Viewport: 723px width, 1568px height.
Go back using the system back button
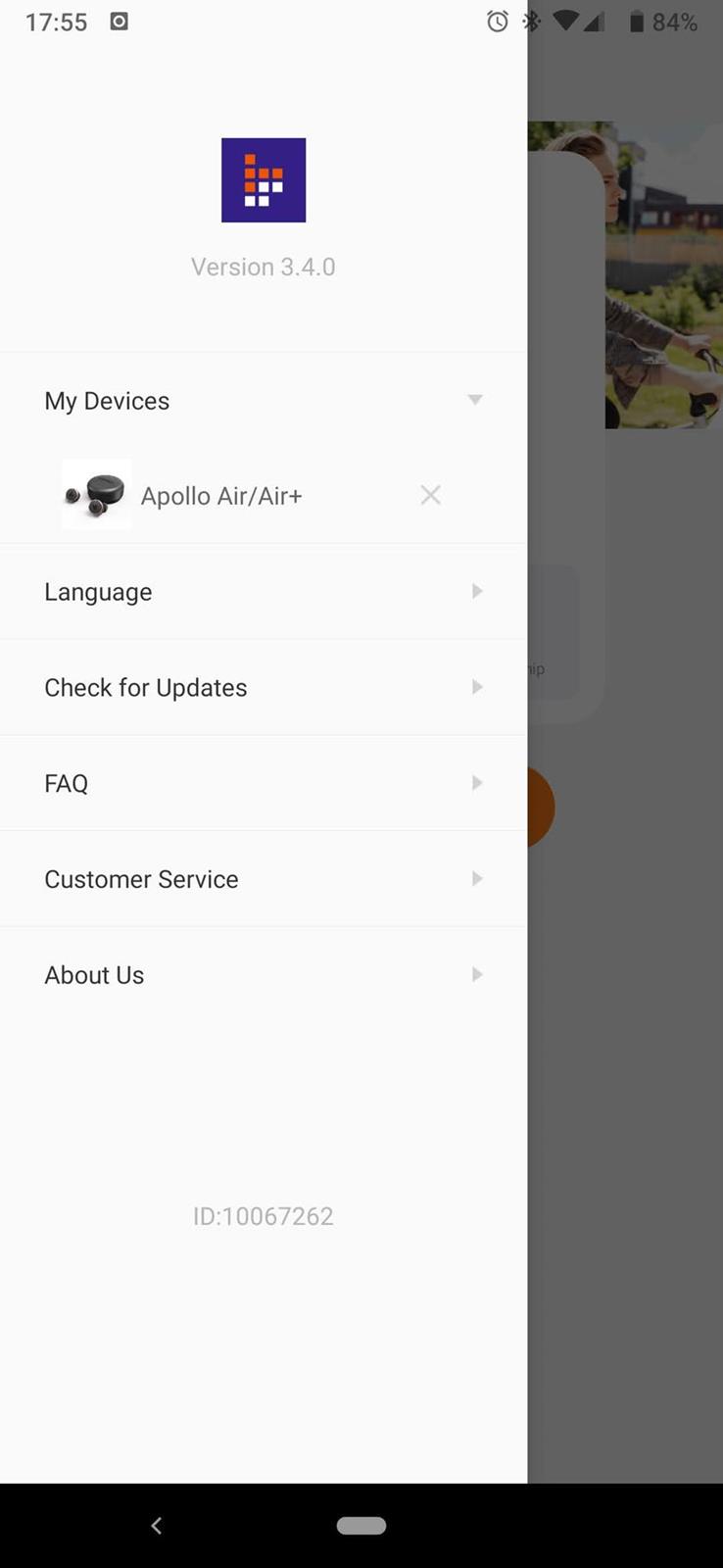157,1525
